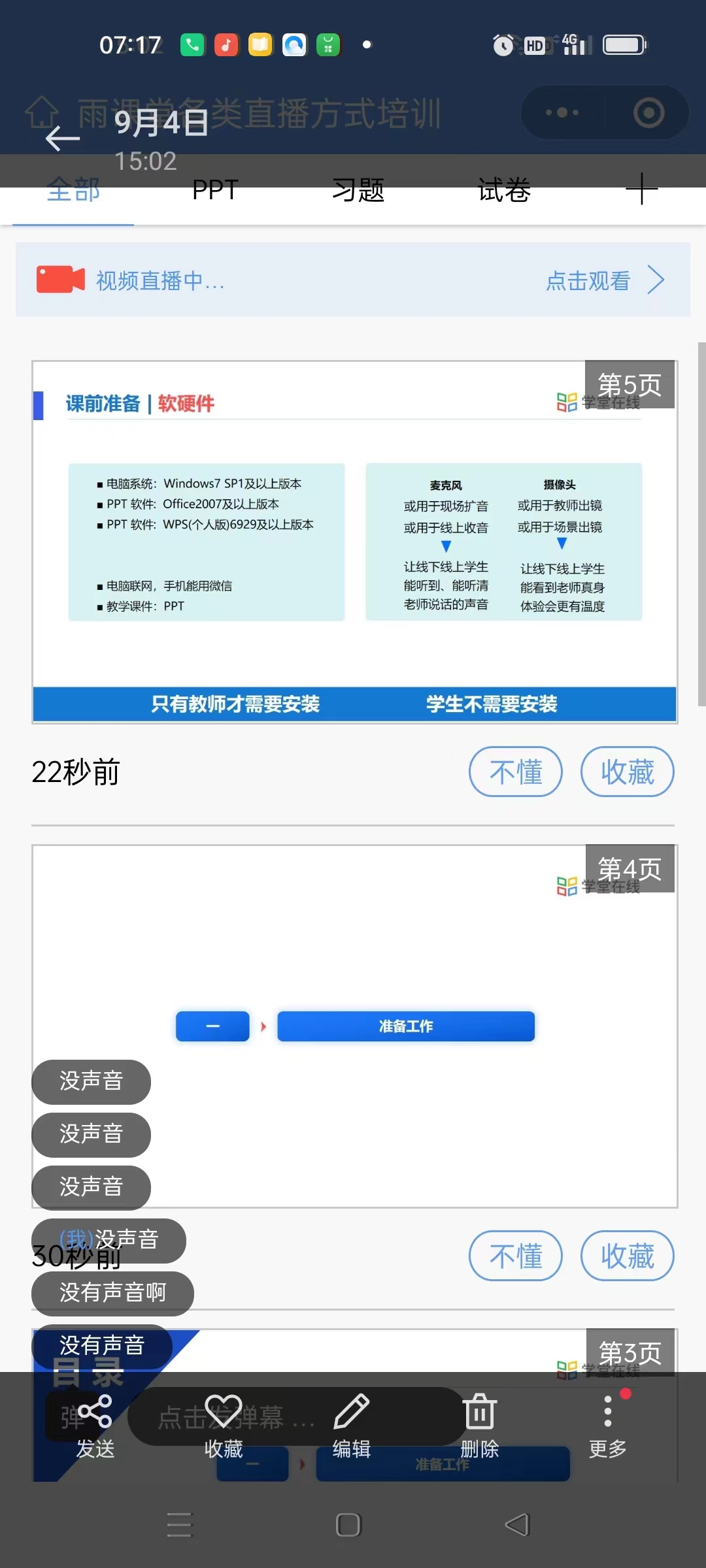706x1568 pixels.
Task: Share the image via 发送
Action: pyautogui.click(x=95, y=1426)
